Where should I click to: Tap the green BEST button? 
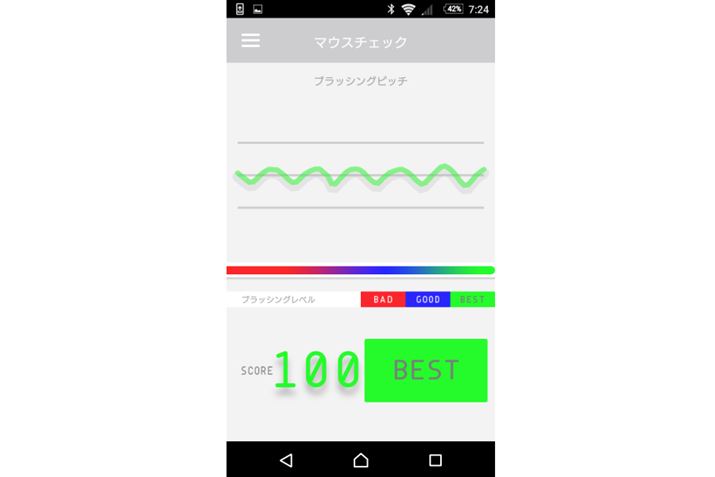426,370
